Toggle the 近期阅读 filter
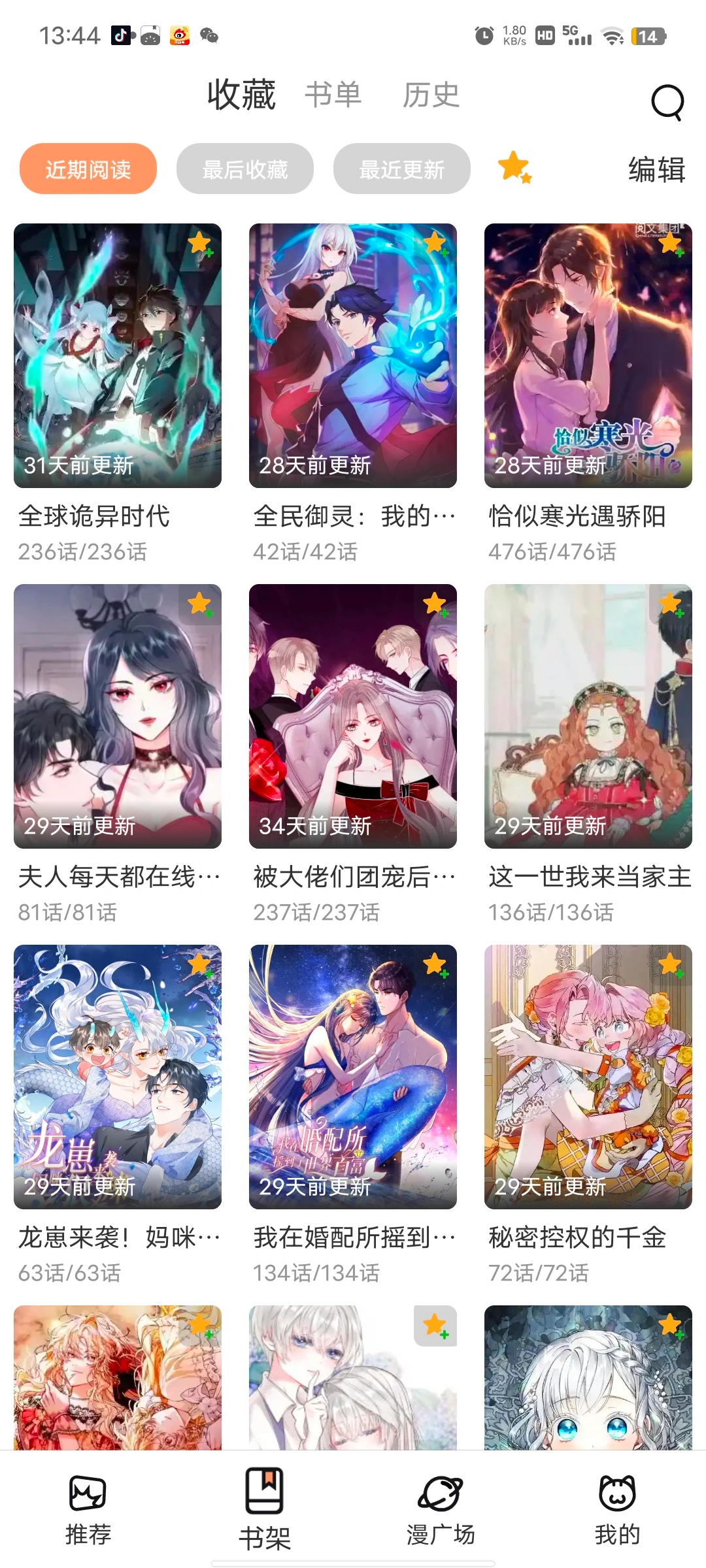This screenshot has height=1568, width=706. click(88, 169)
